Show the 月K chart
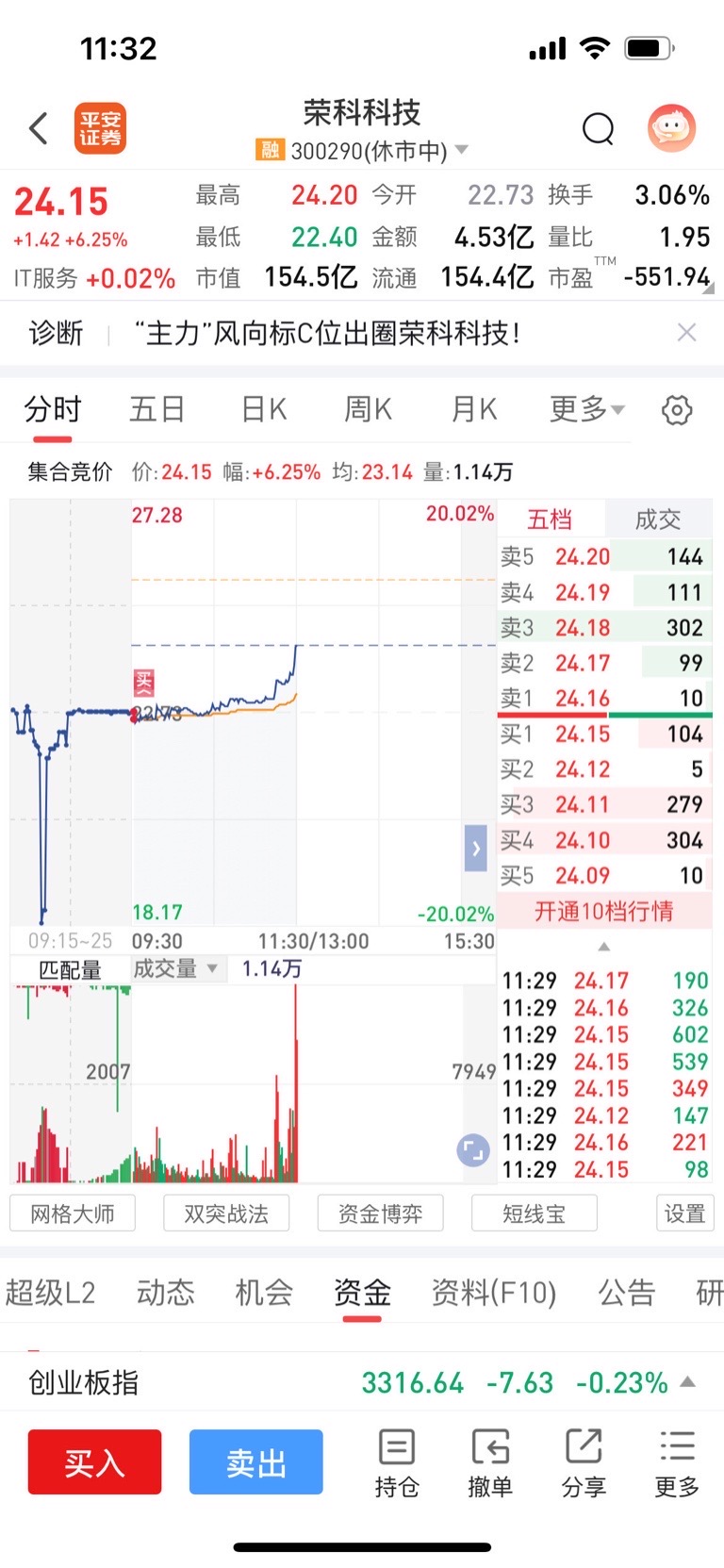The image size is (724, 1568). click(473, 409)
